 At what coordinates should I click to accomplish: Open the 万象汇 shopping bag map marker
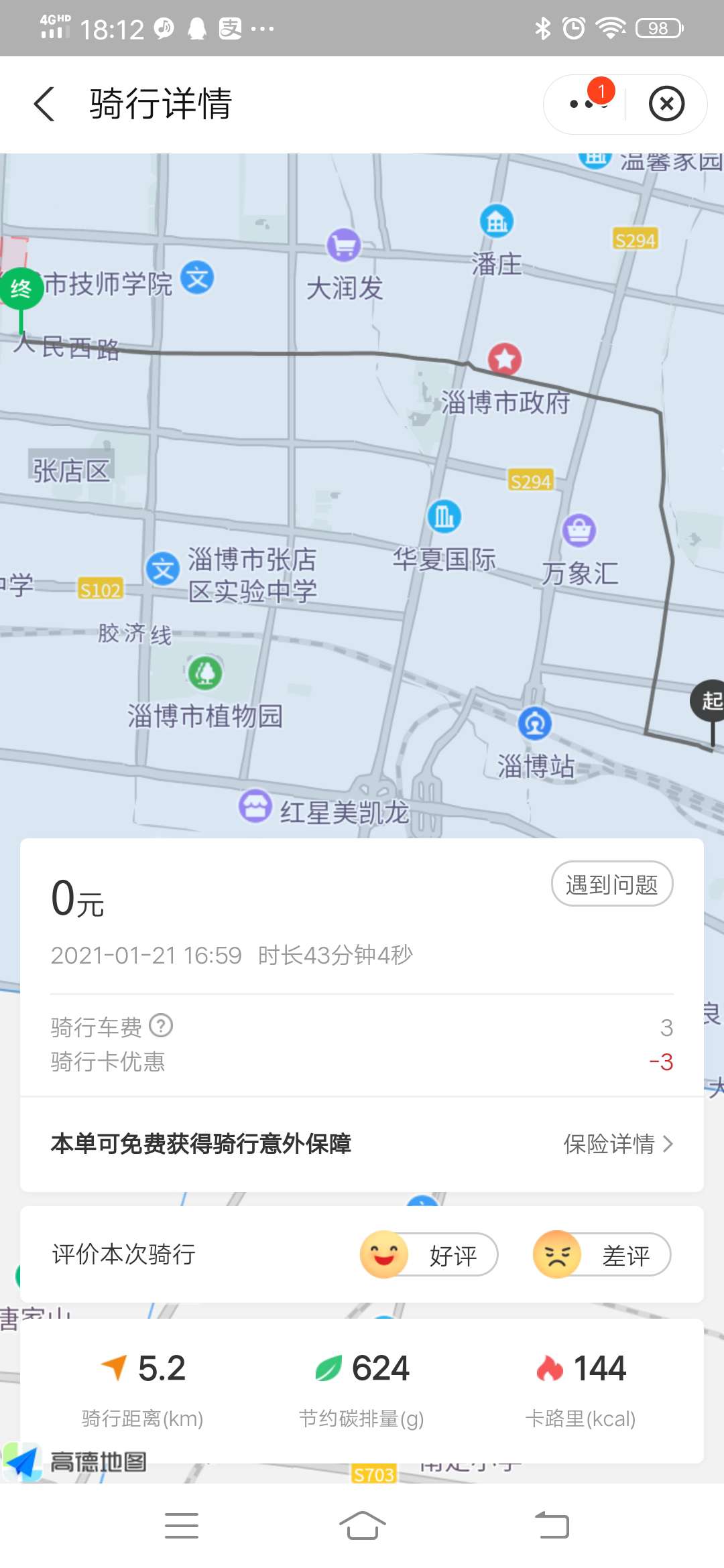tap(579, 529)
